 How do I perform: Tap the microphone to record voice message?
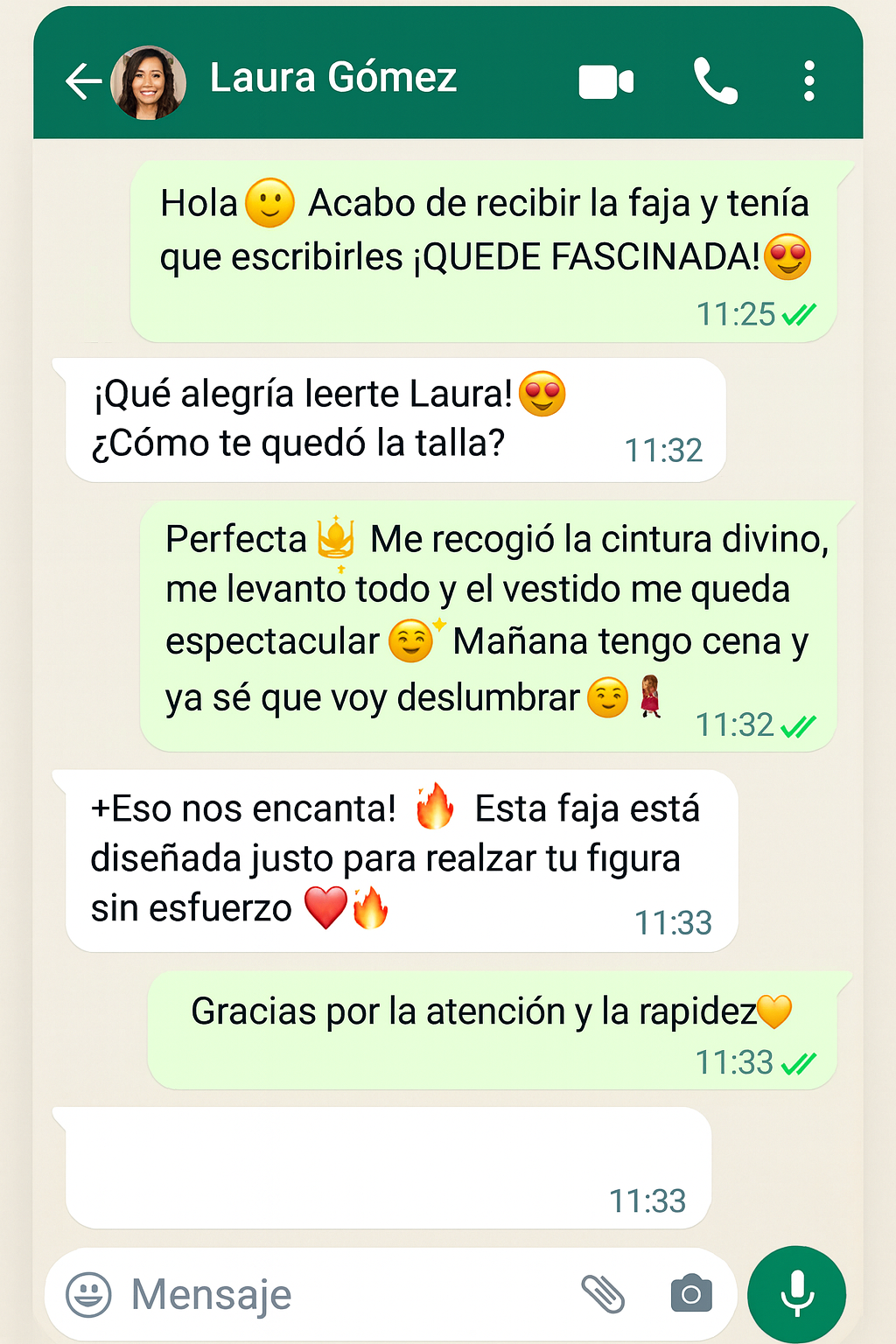796,1294
